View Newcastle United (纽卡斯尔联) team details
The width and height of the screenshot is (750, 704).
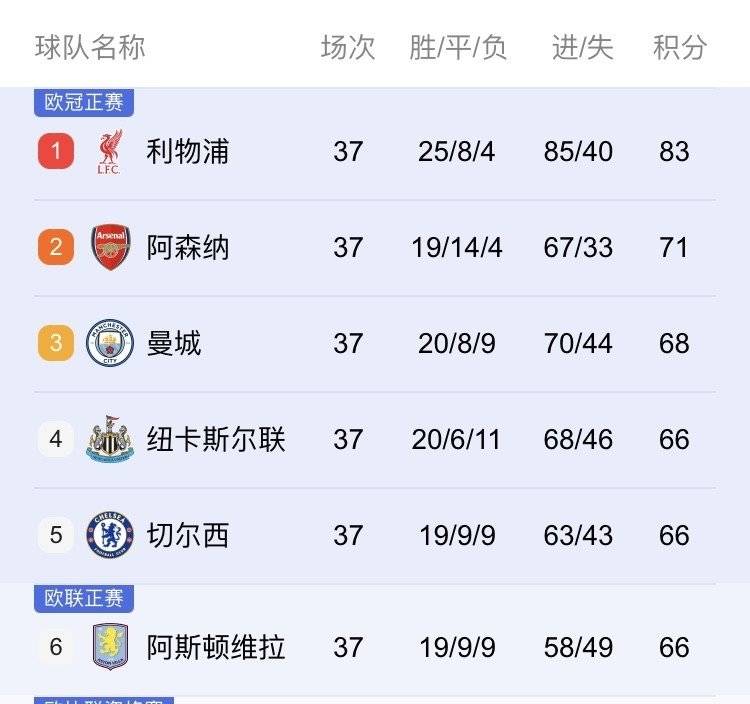tap(216, 439)
